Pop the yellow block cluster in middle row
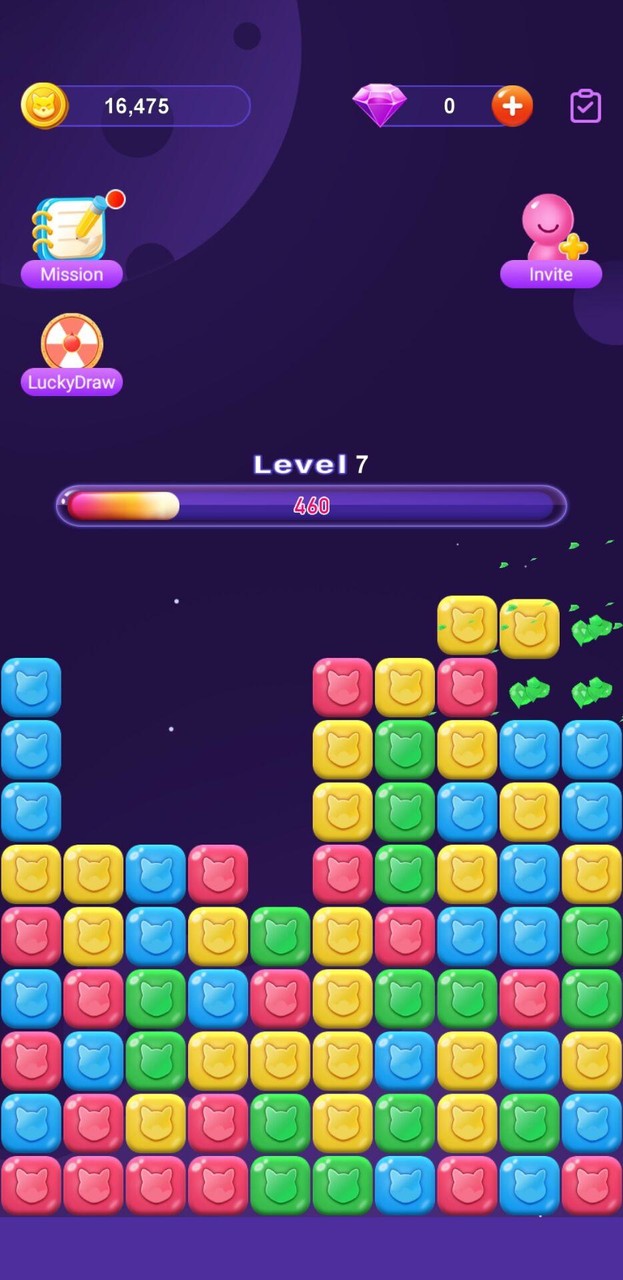 (280, 1061)
